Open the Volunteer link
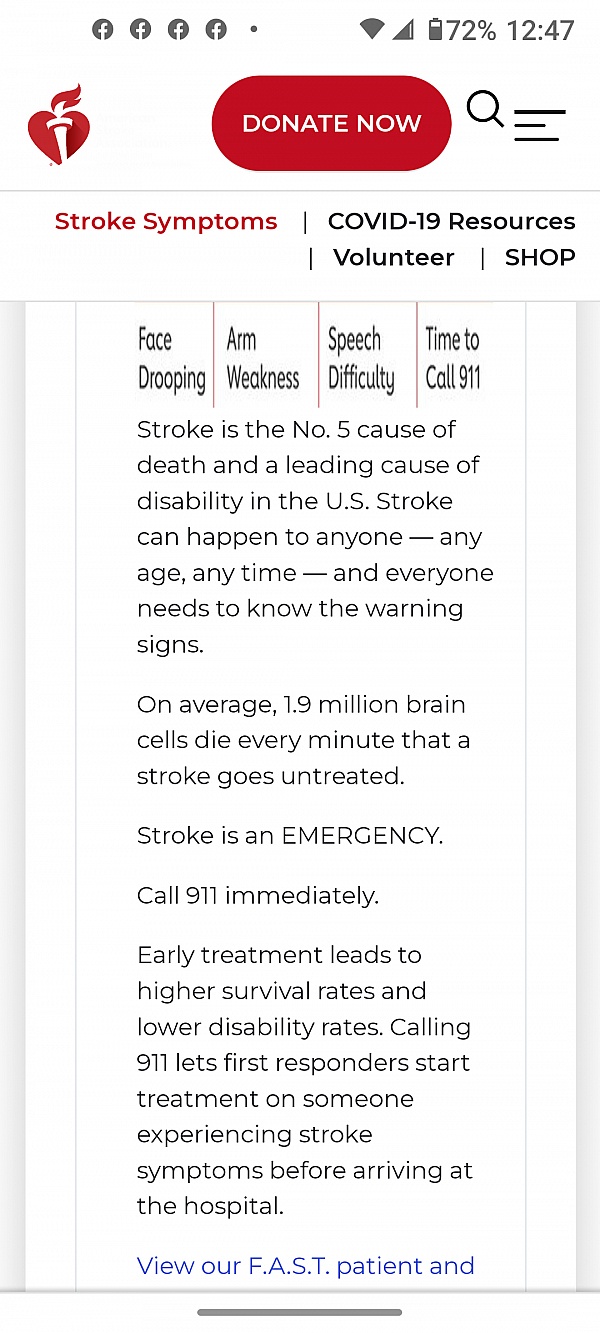The width and height of the screenshot is (600, 1333). tap(394, 257)
